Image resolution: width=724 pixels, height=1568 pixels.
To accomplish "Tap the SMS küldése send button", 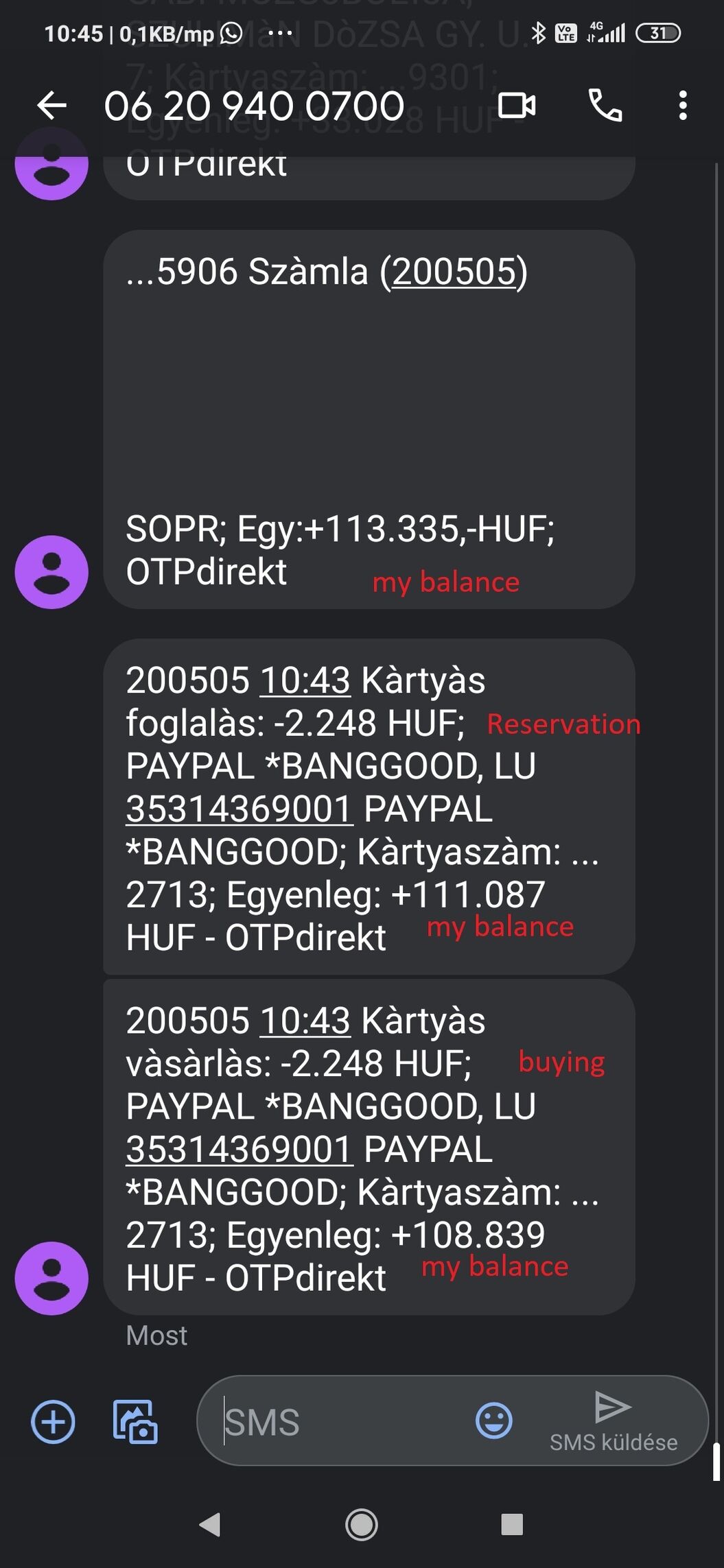I will click(x=614, y=1422).
